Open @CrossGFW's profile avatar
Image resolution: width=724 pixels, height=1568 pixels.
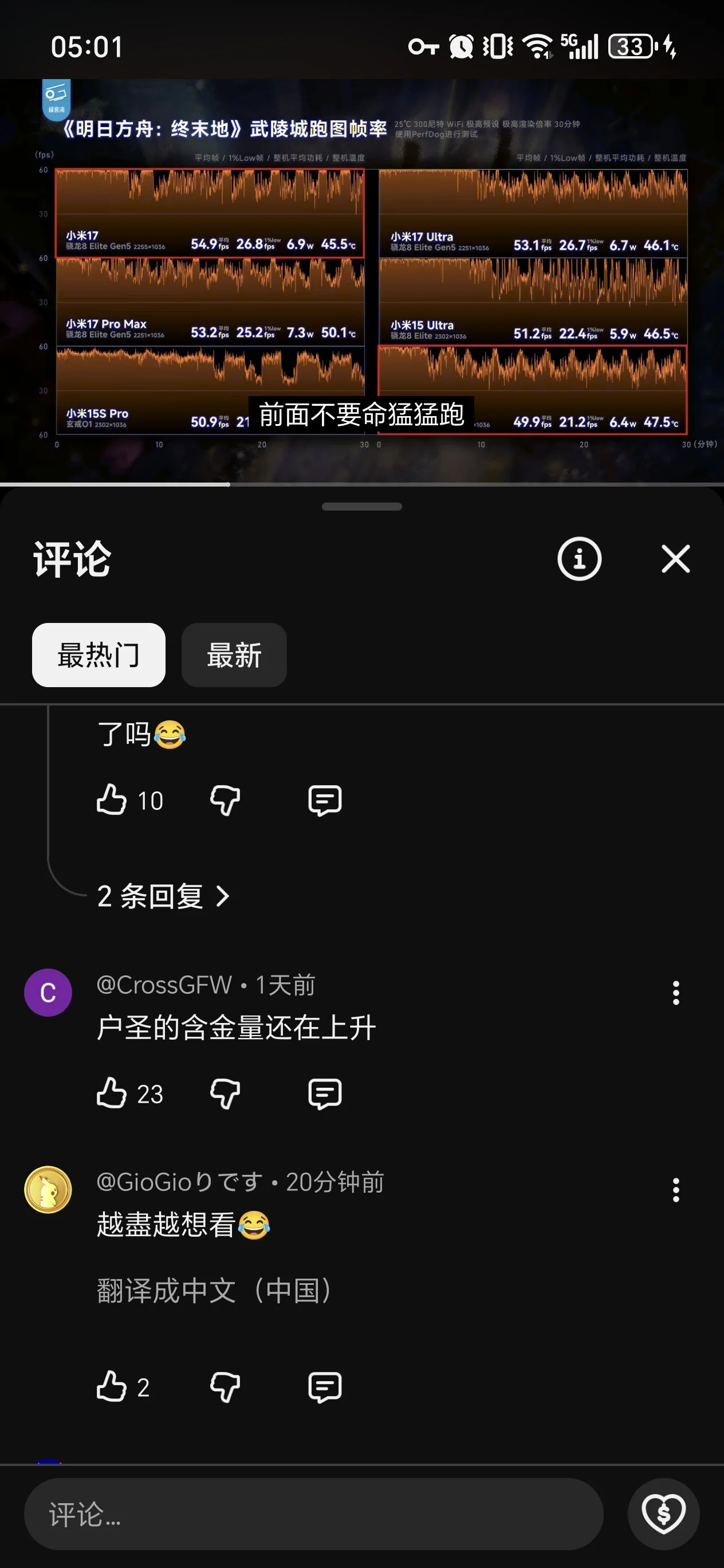pos(48,993)
